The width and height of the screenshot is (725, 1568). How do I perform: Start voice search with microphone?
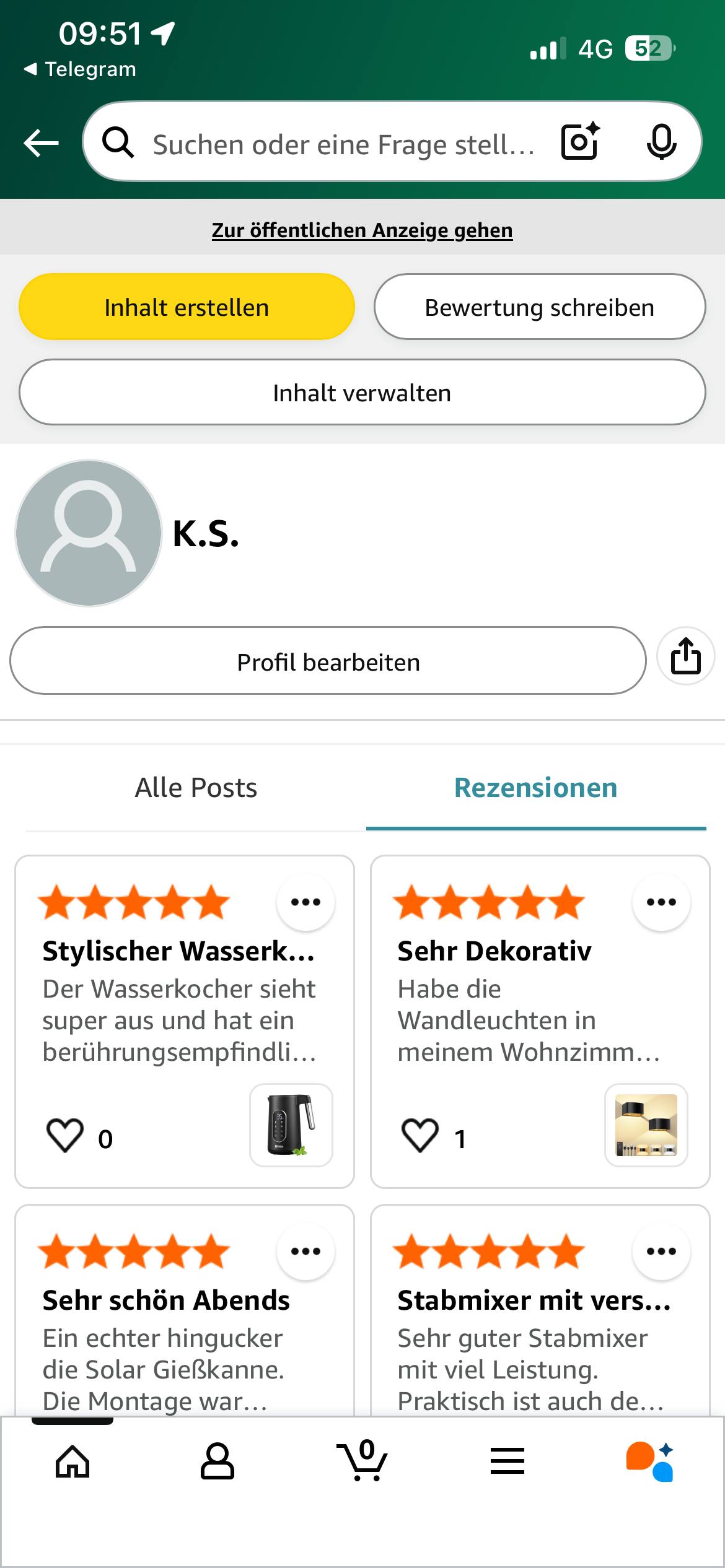click(661, 142)
